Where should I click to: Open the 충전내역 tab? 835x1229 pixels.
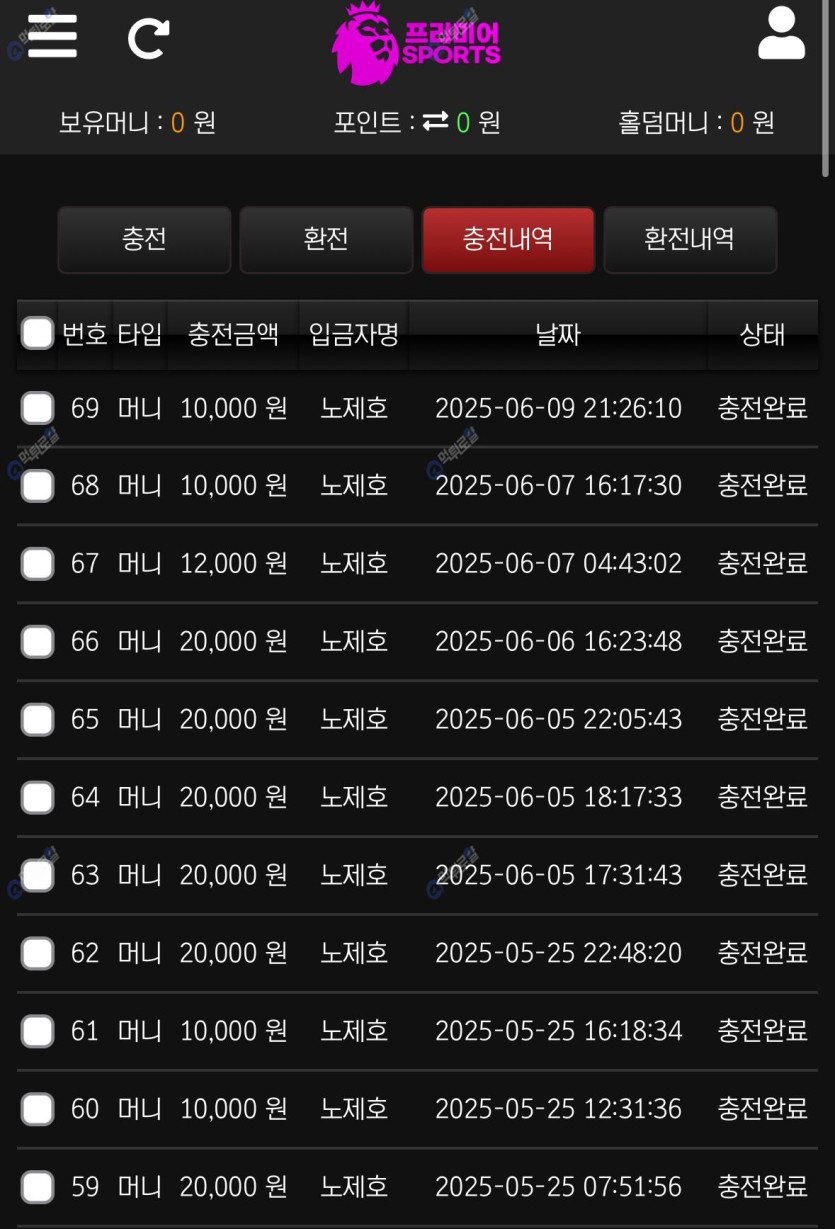(x=508, y=240)
